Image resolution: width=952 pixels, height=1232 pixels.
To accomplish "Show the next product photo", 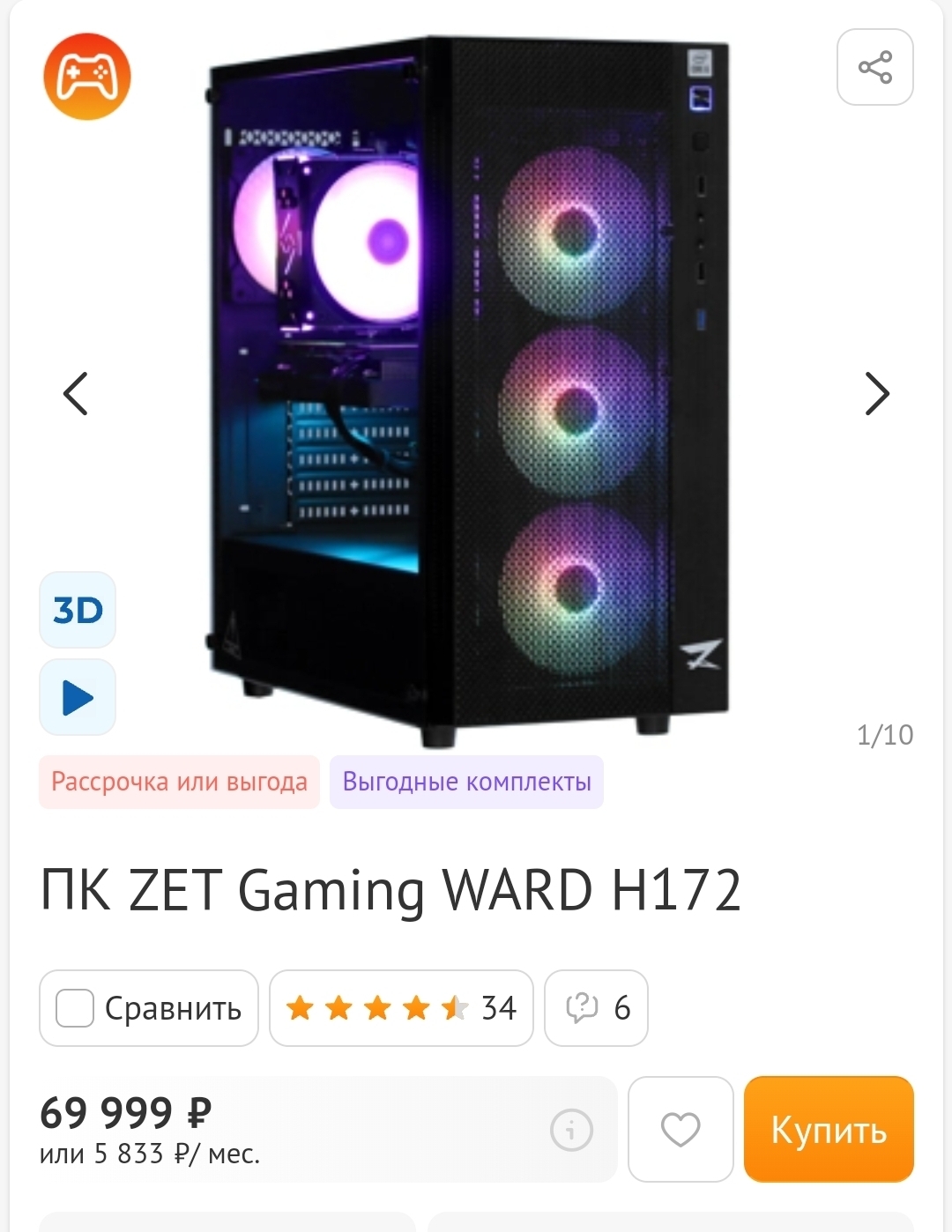I will point(876,393).
